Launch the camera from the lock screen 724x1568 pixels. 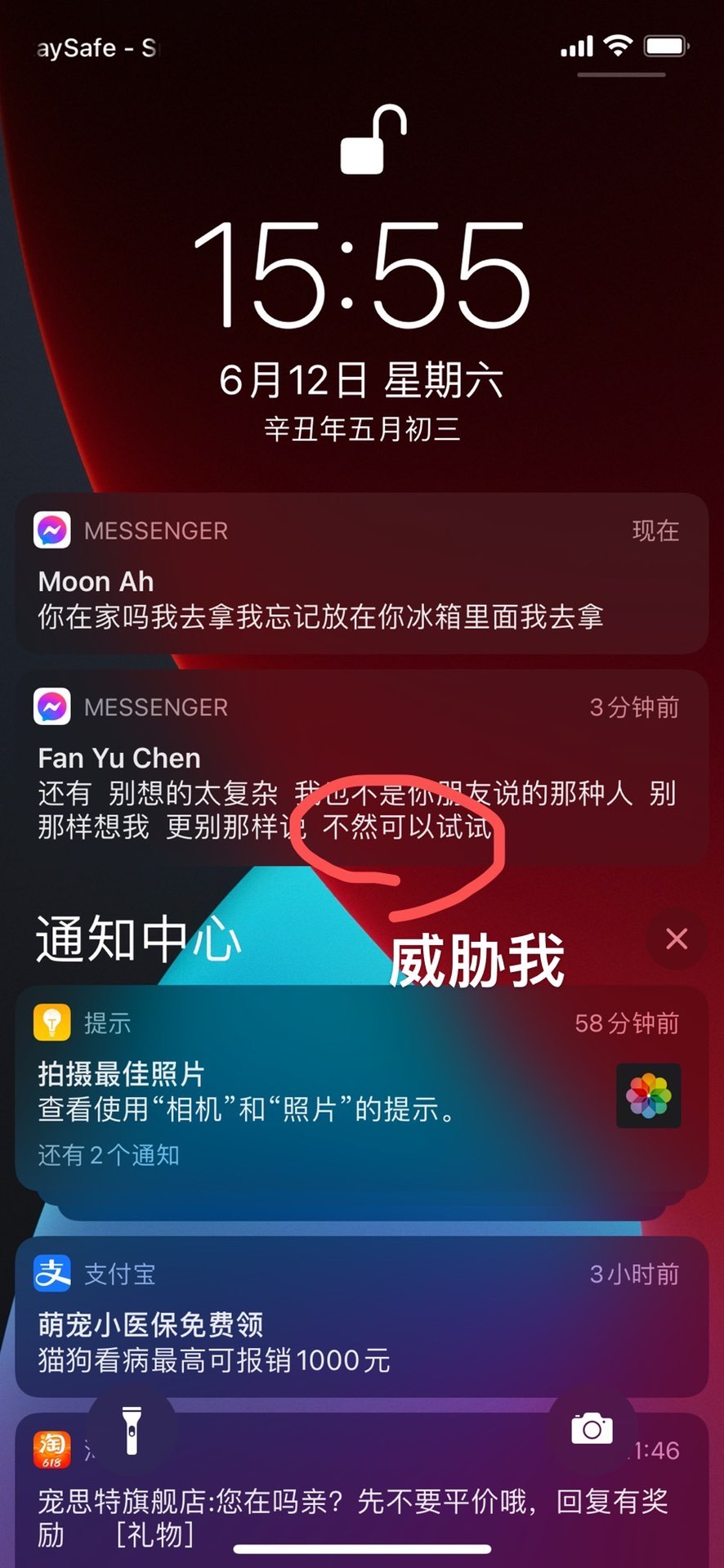click(592, 1428)
